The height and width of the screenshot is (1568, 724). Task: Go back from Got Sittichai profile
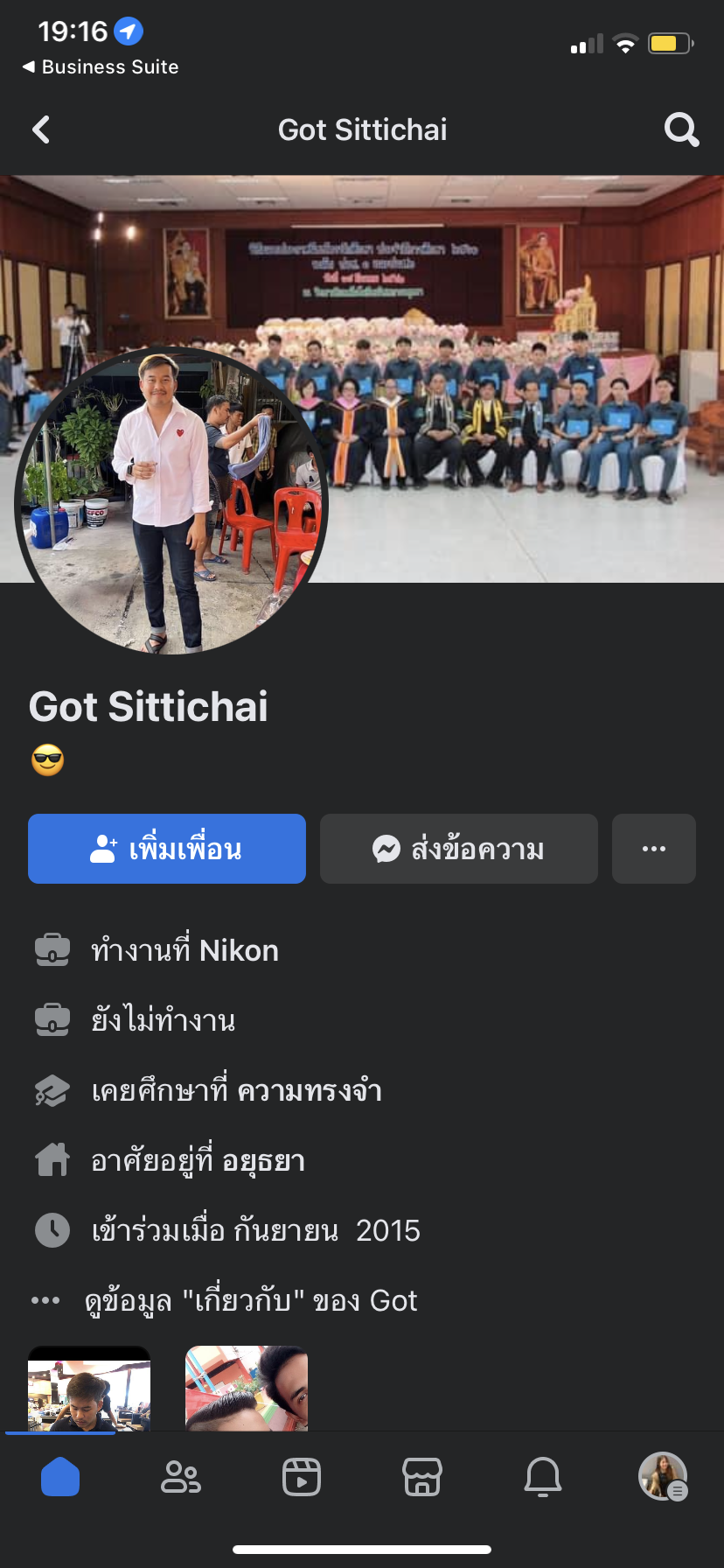41,130
